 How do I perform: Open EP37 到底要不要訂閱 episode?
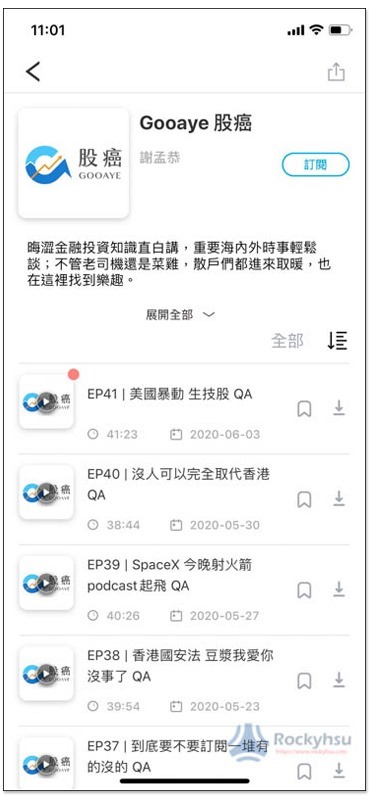pos(178,756)
